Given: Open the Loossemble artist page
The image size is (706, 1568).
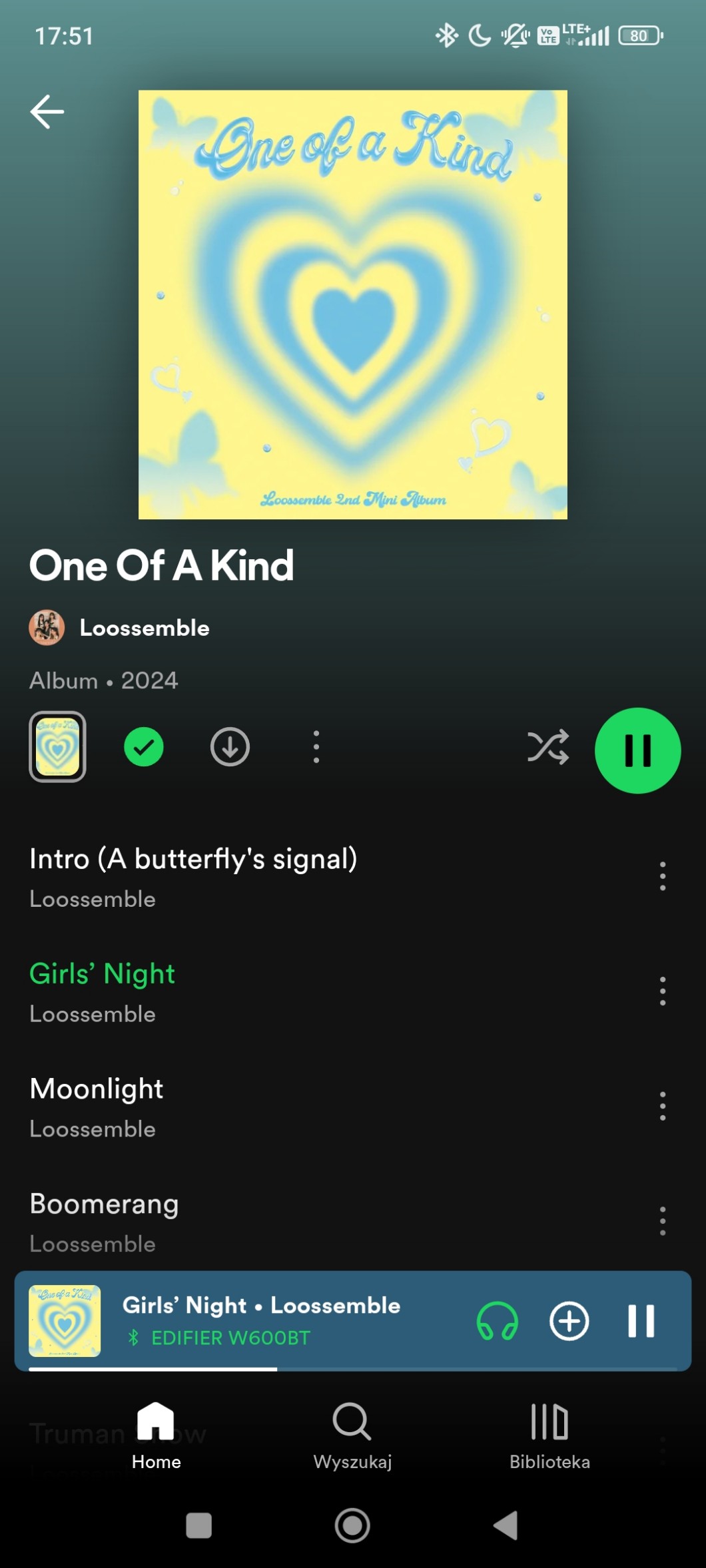Looking at the screenshot, I should click(x=144, y=628).
